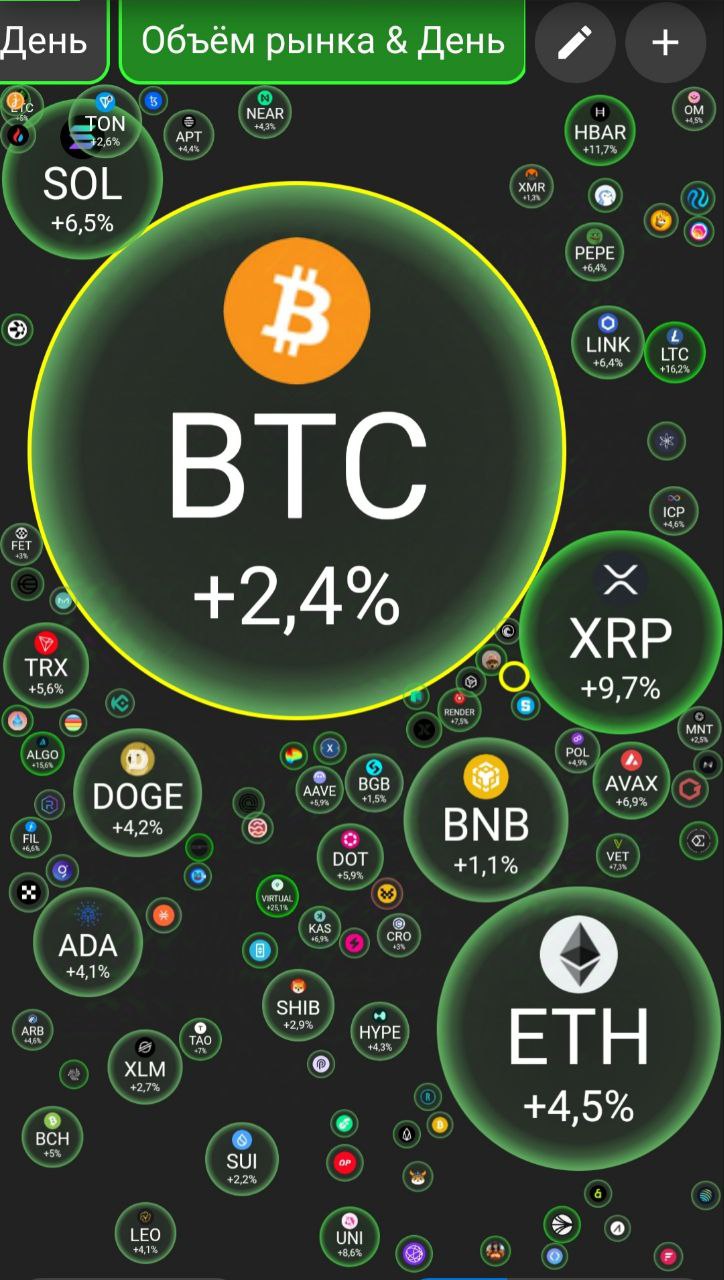
Task: Open the BTC bubble
Action: (297, 450)
